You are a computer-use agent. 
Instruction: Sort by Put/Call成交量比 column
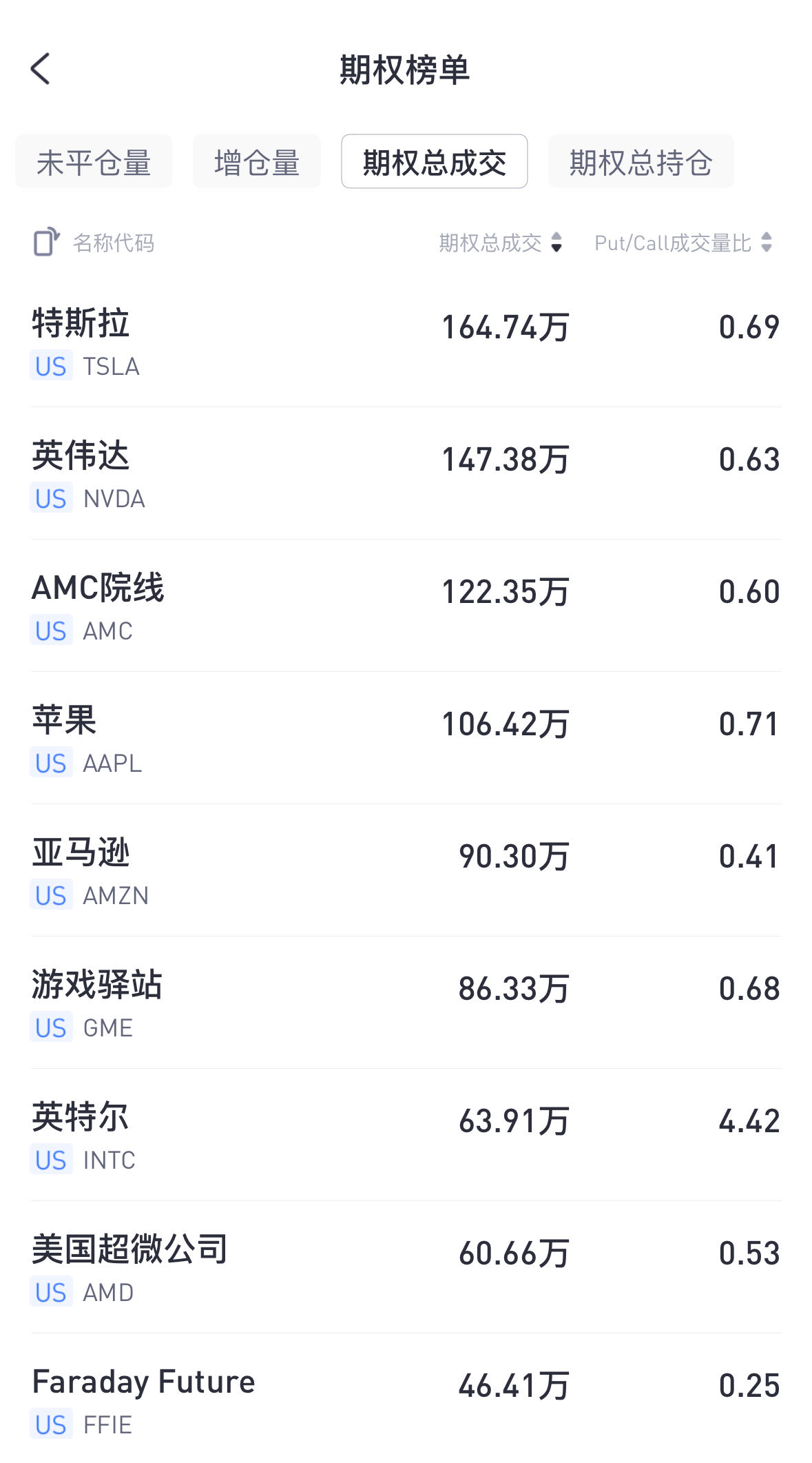point(683,243)
